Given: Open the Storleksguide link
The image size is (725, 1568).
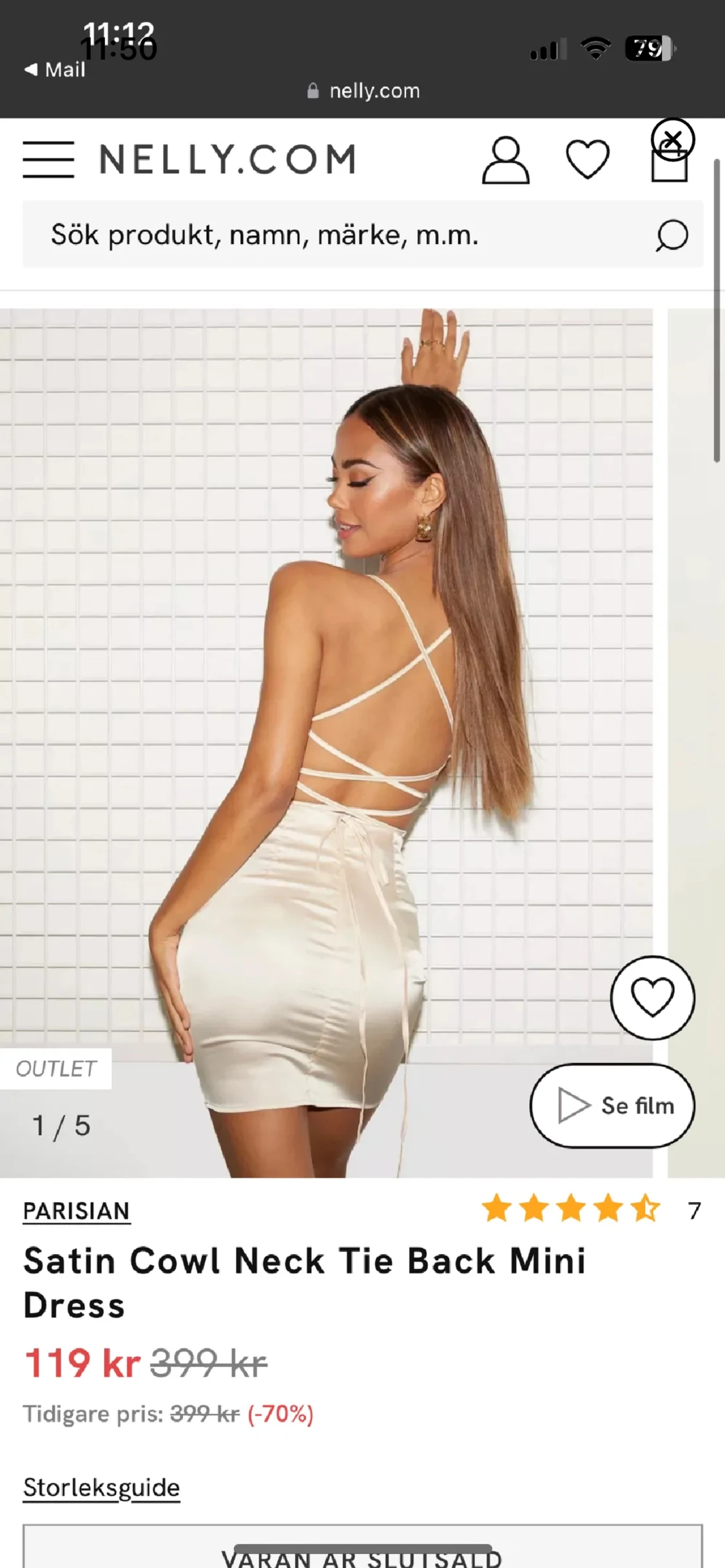Looking at the screenshot, I should pos(102,1487).
